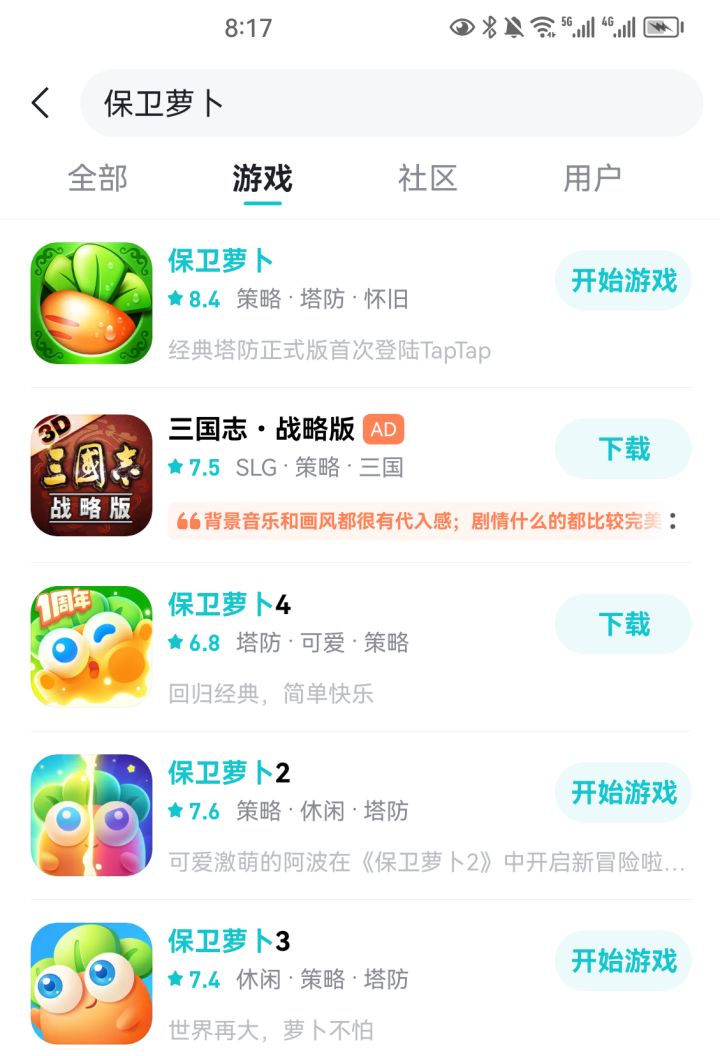Tap the 8.4 rating of 保卫萝卜

pyautogui.click(x=202, y=298)
